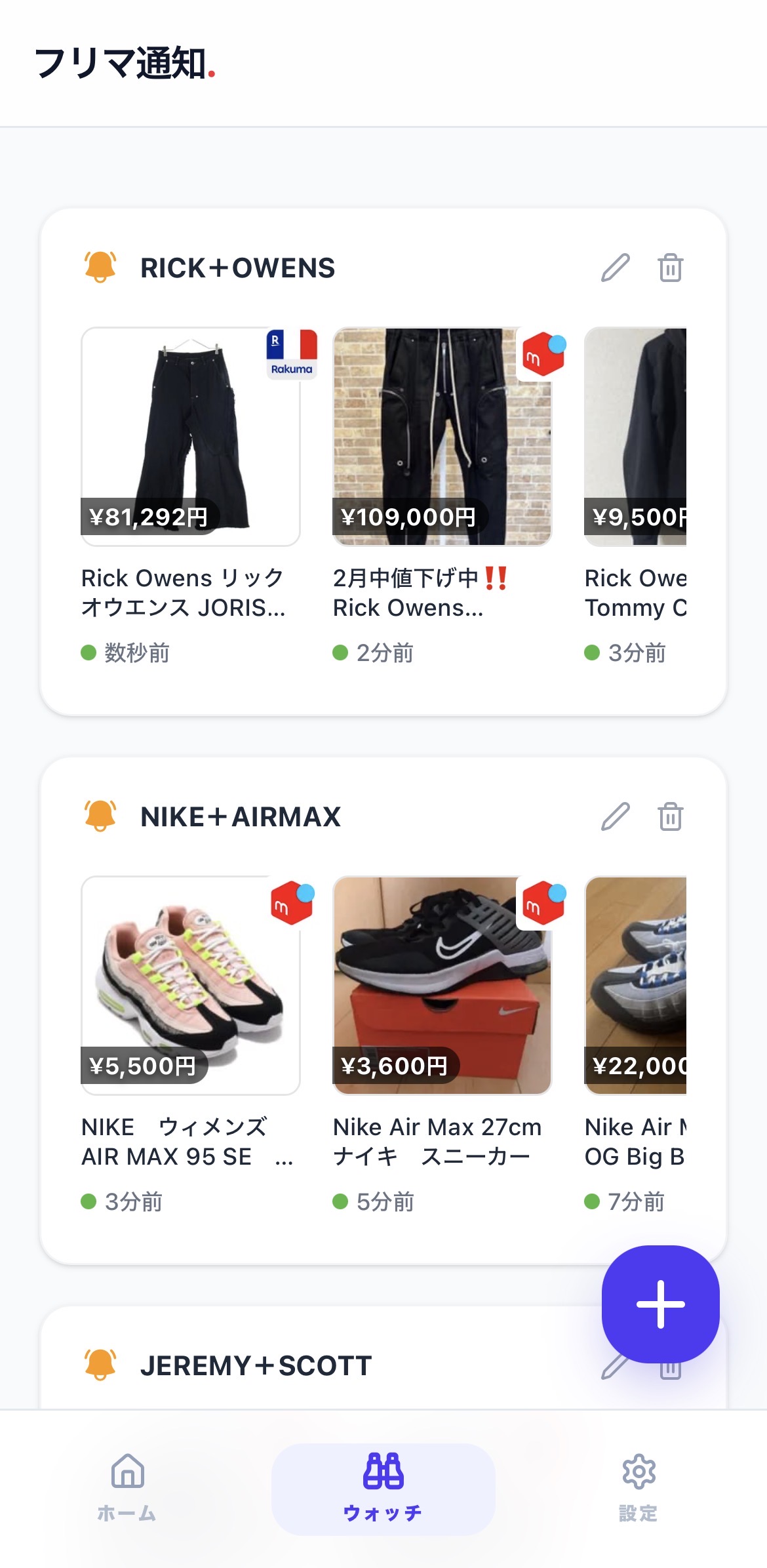Open the ¥109,000 Rick Owens pants listing
The image size is (767, 1568).
point(442,437)
